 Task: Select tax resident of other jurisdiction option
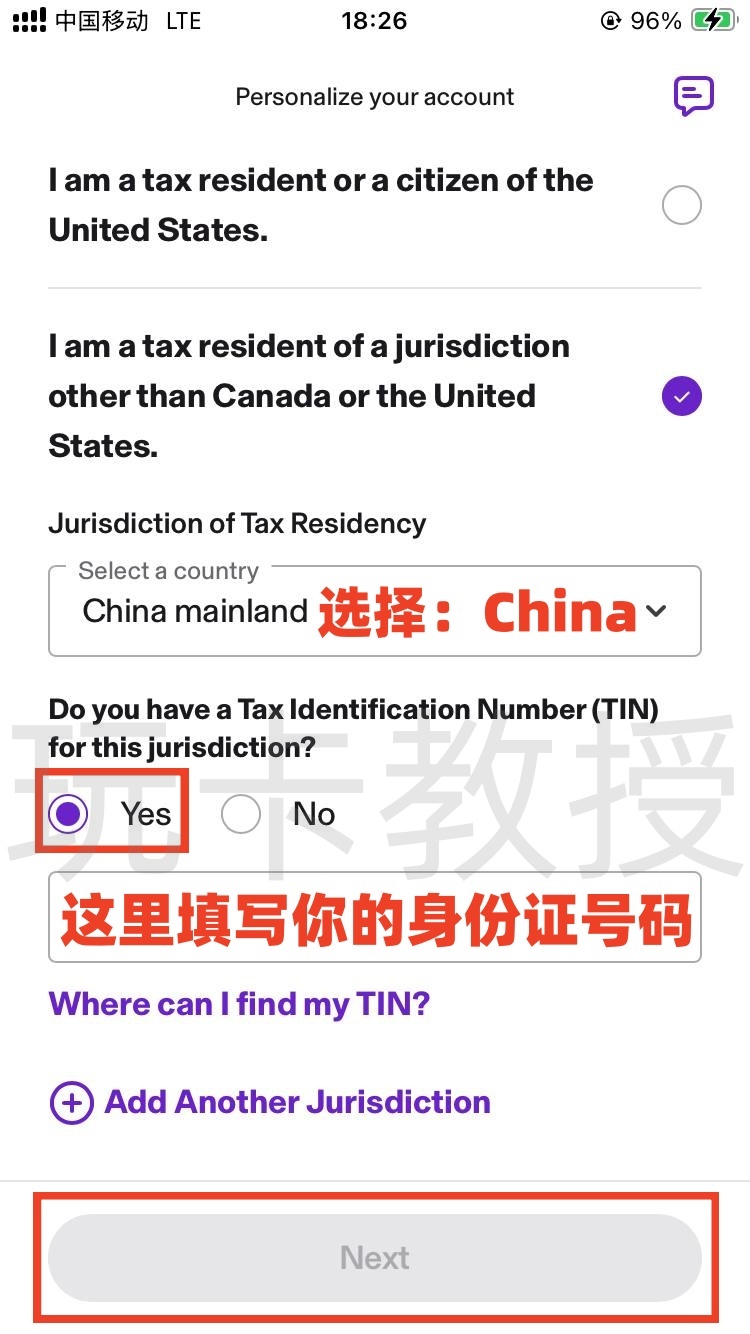click(x=682, y=397)
